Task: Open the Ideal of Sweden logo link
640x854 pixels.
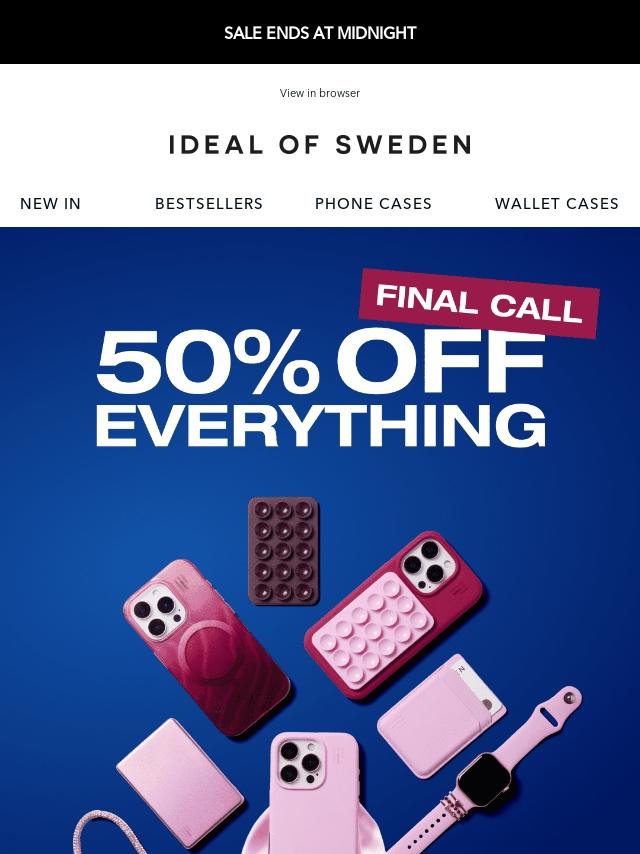Action: coord(320,145)
